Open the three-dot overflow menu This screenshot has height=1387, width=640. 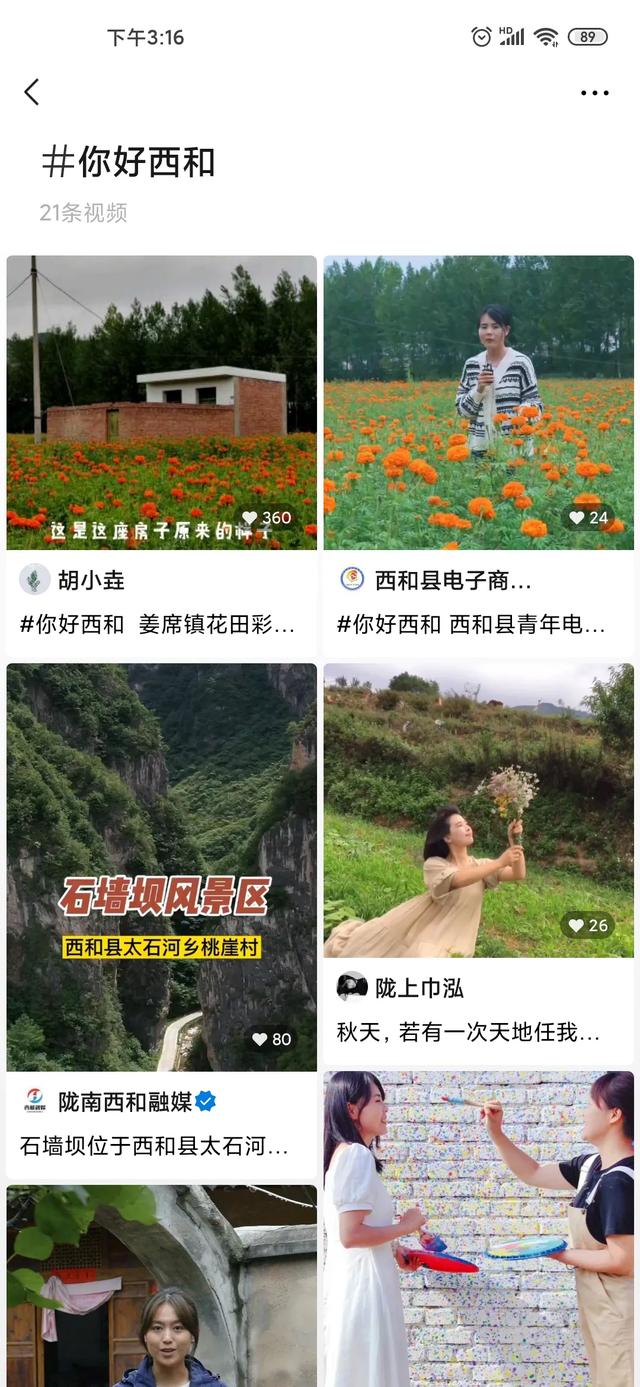pos(594,93)
